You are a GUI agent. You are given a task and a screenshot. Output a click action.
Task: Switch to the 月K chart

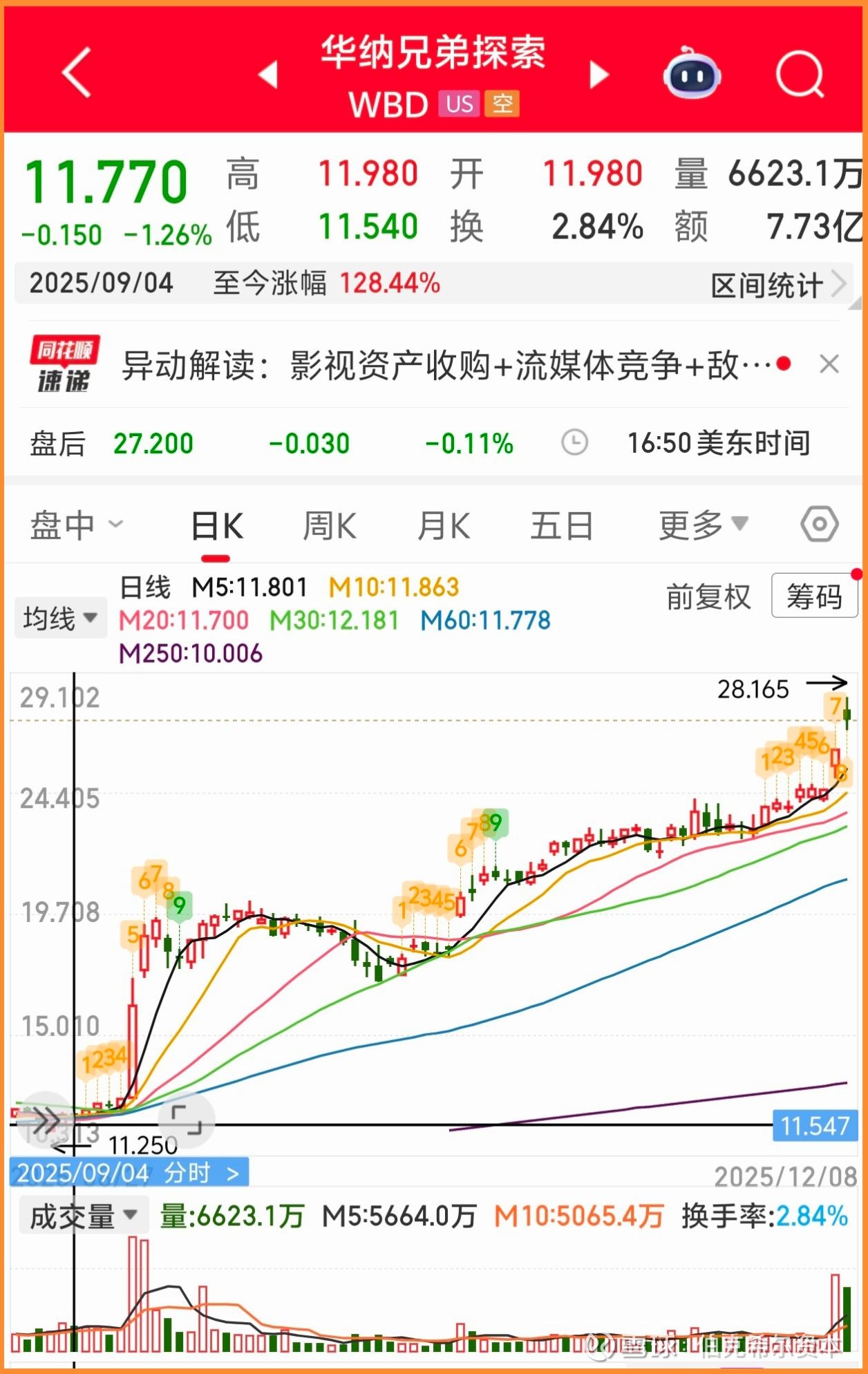click(443, 527)
